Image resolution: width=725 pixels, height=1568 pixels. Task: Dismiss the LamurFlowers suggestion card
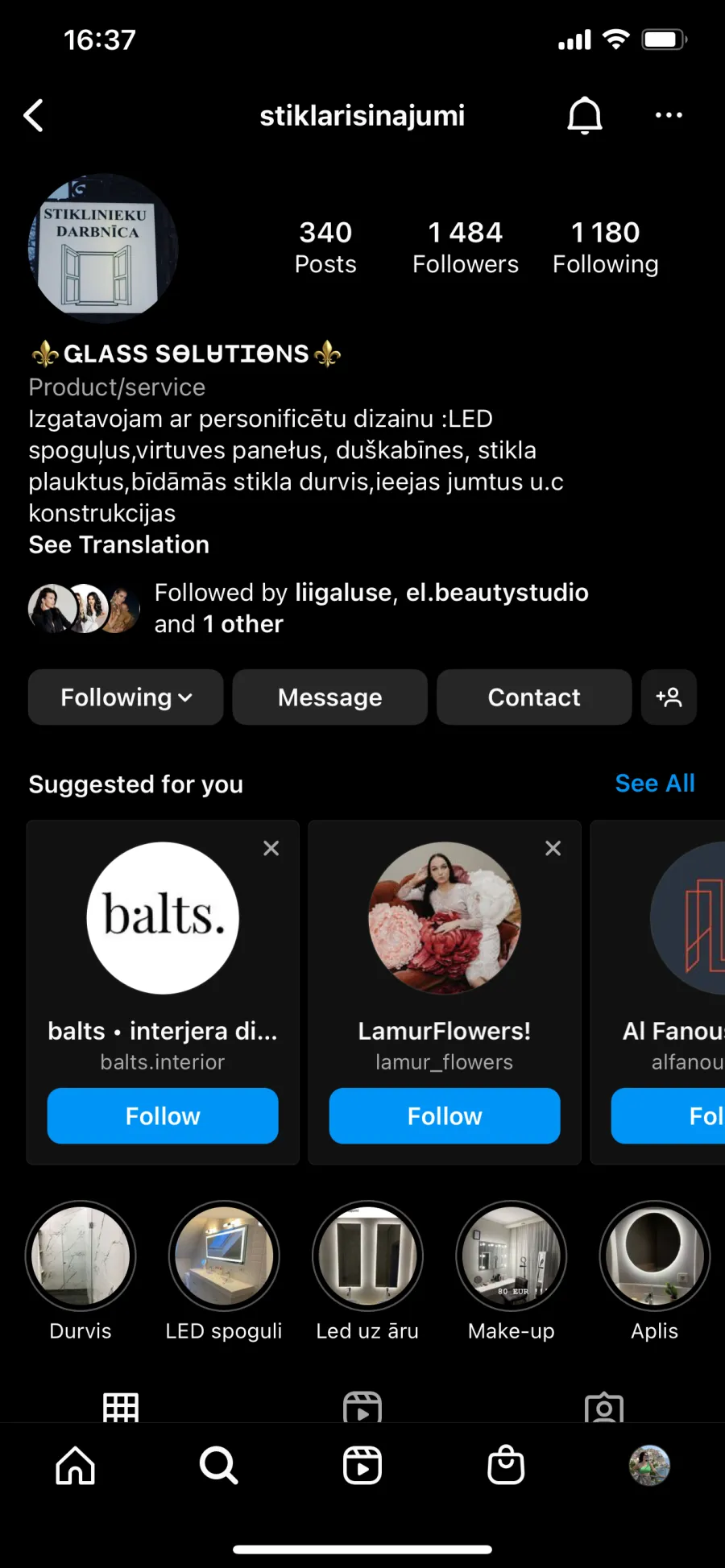tap(553, 848)
